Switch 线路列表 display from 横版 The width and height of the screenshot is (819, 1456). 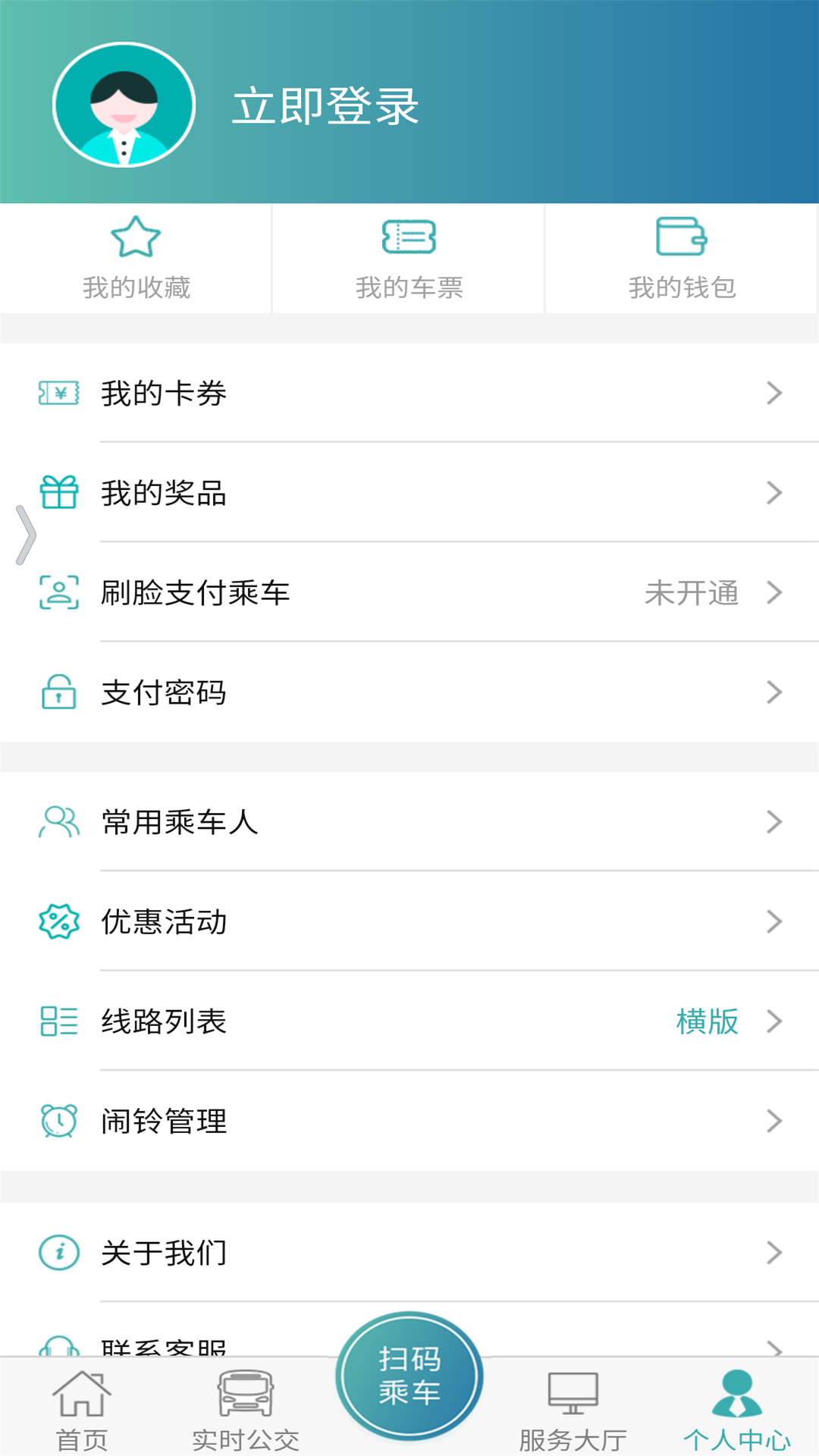tap(707, 1021)
